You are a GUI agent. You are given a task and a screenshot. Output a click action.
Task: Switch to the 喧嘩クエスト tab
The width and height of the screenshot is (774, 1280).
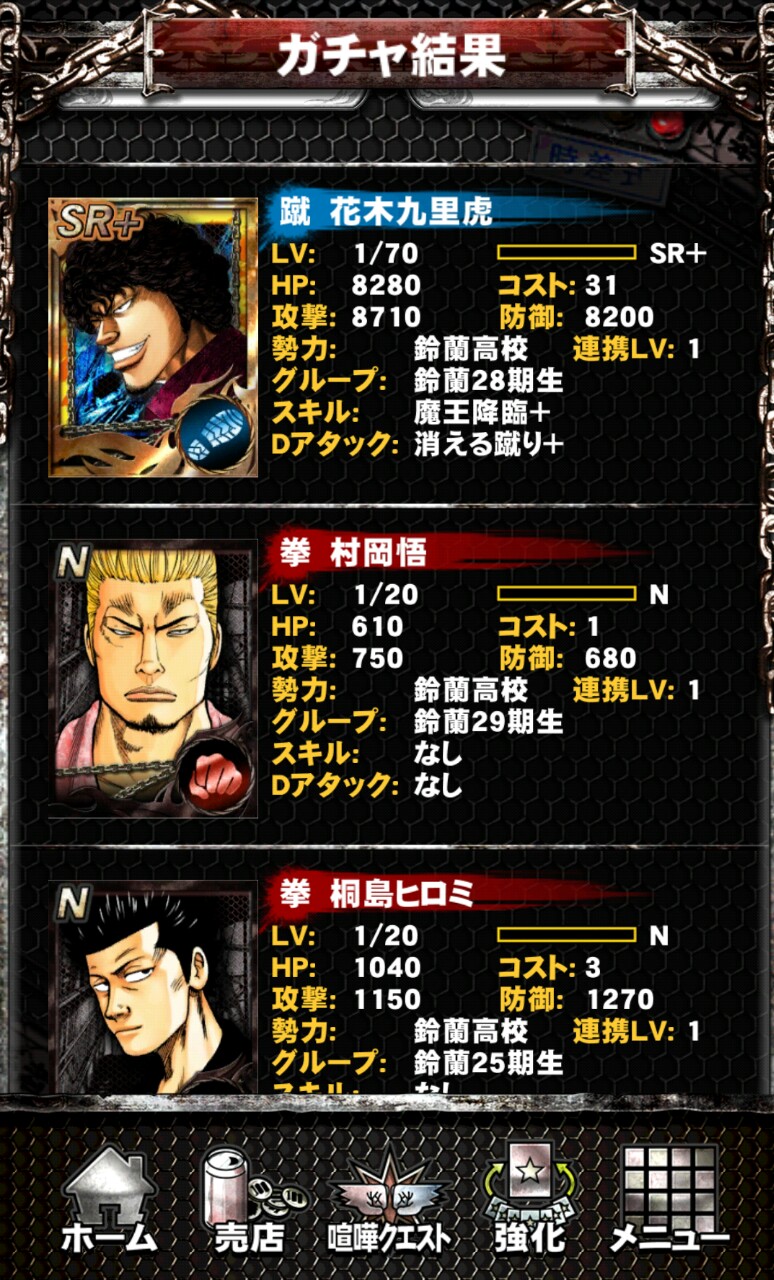point(389,1199)
